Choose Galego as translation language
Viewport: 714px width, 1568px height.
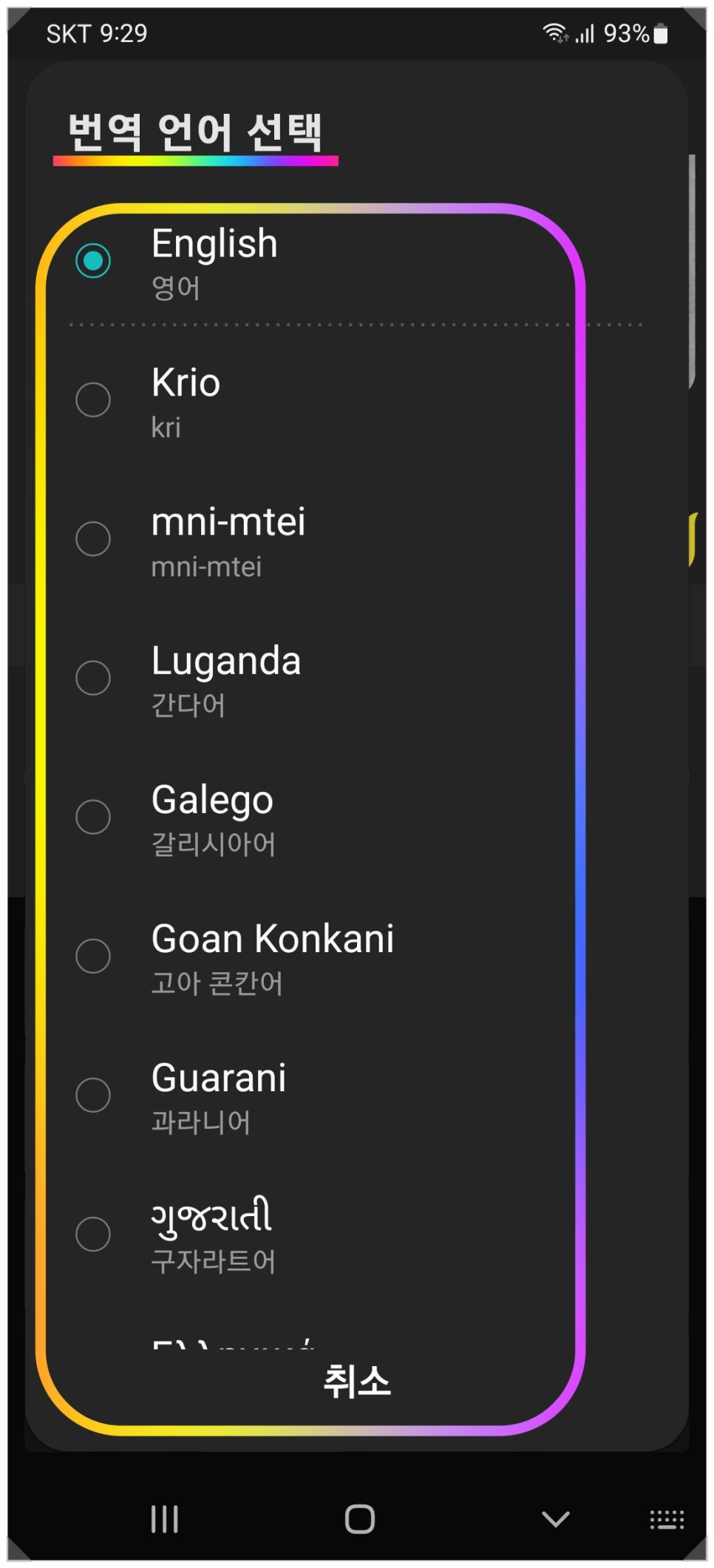coord(356,817)
